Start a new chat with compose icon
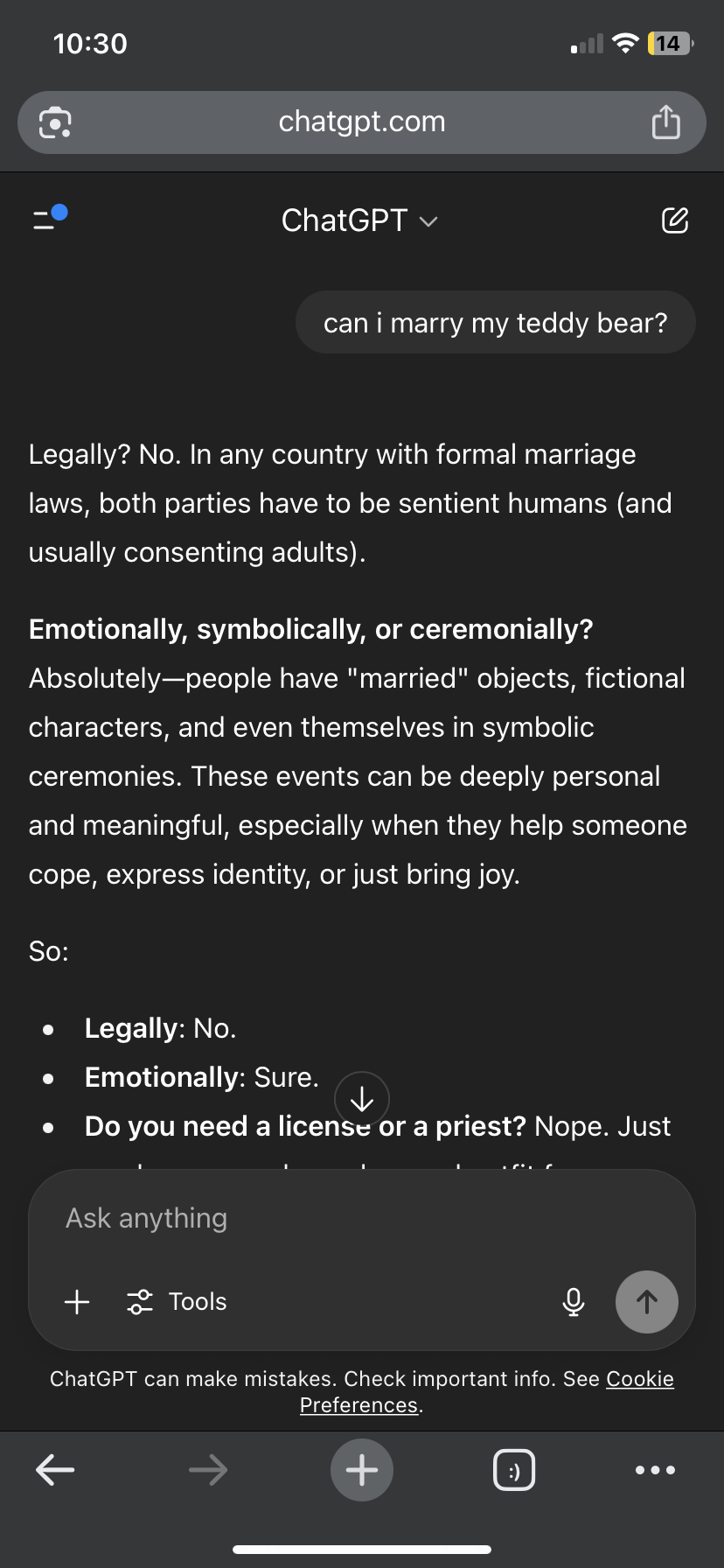This screenshot has height=1568, width=724. (x=675, y=220)
